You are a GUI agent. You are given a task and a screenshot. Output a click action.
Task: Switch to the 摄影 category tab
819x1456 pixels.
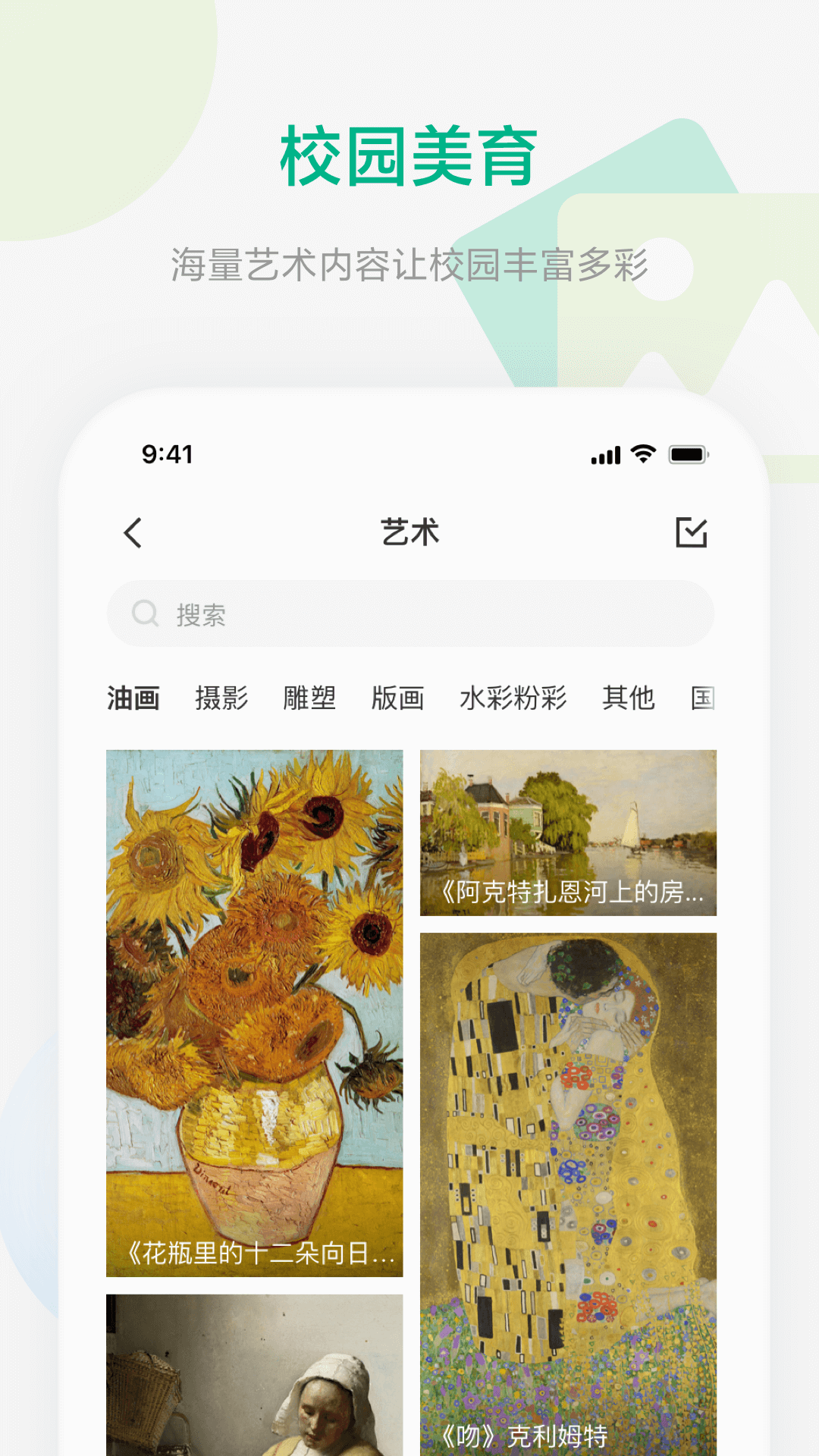[221, 698]
